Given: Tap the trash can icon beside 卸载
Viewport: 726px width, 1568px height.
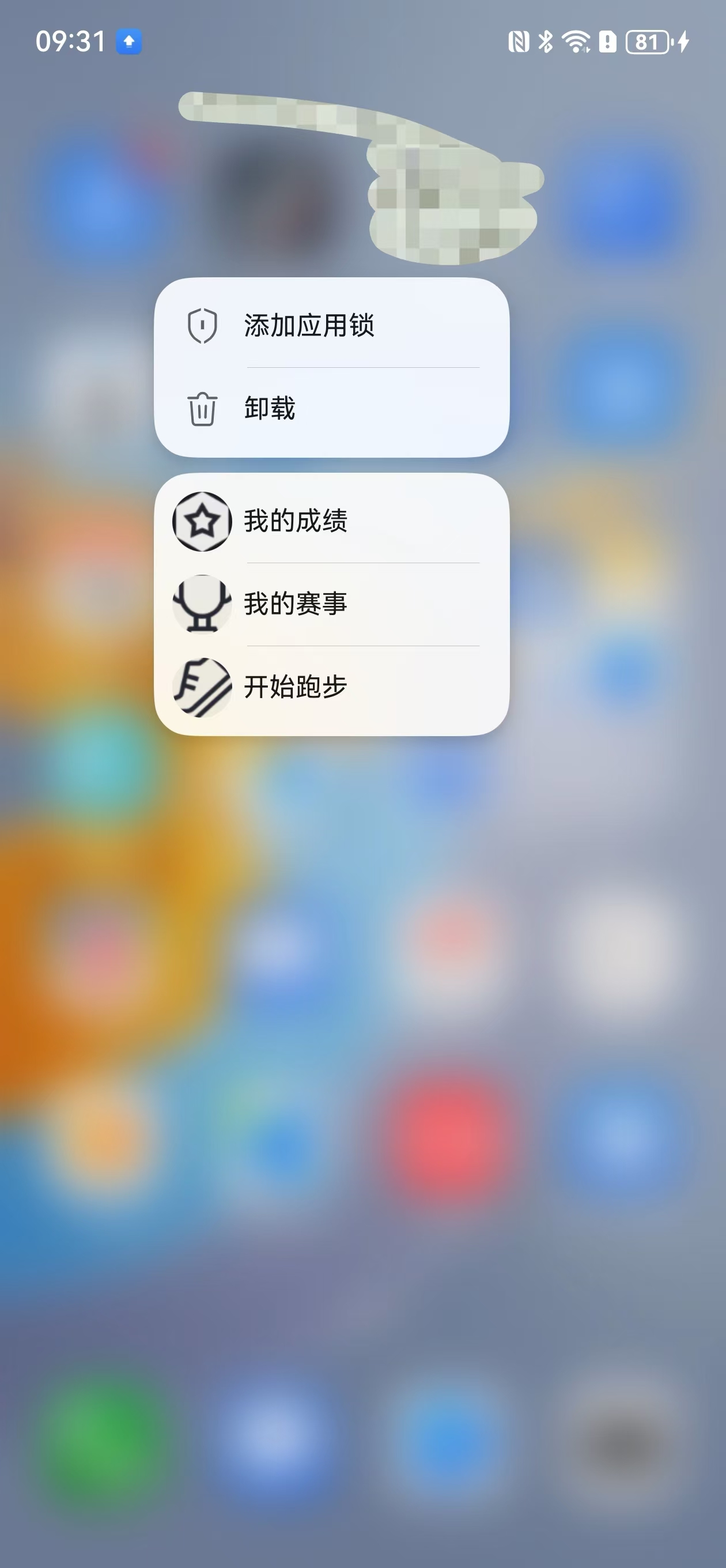Looking at the screenshot, I should coord(202,410).
